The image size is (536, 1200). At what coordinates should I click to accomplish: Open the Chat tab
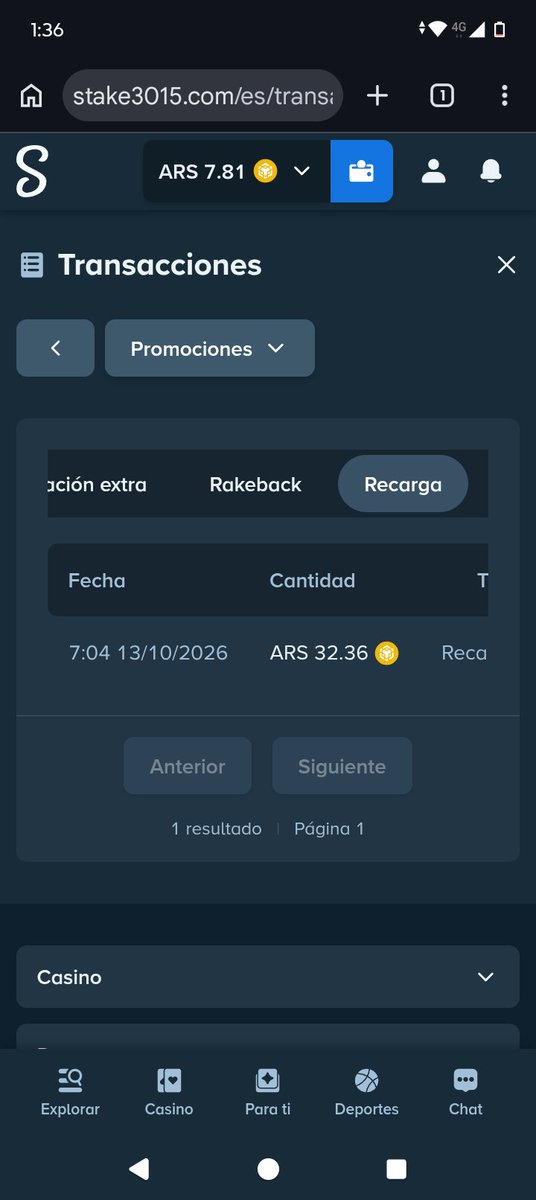(x=466, y=1092)
